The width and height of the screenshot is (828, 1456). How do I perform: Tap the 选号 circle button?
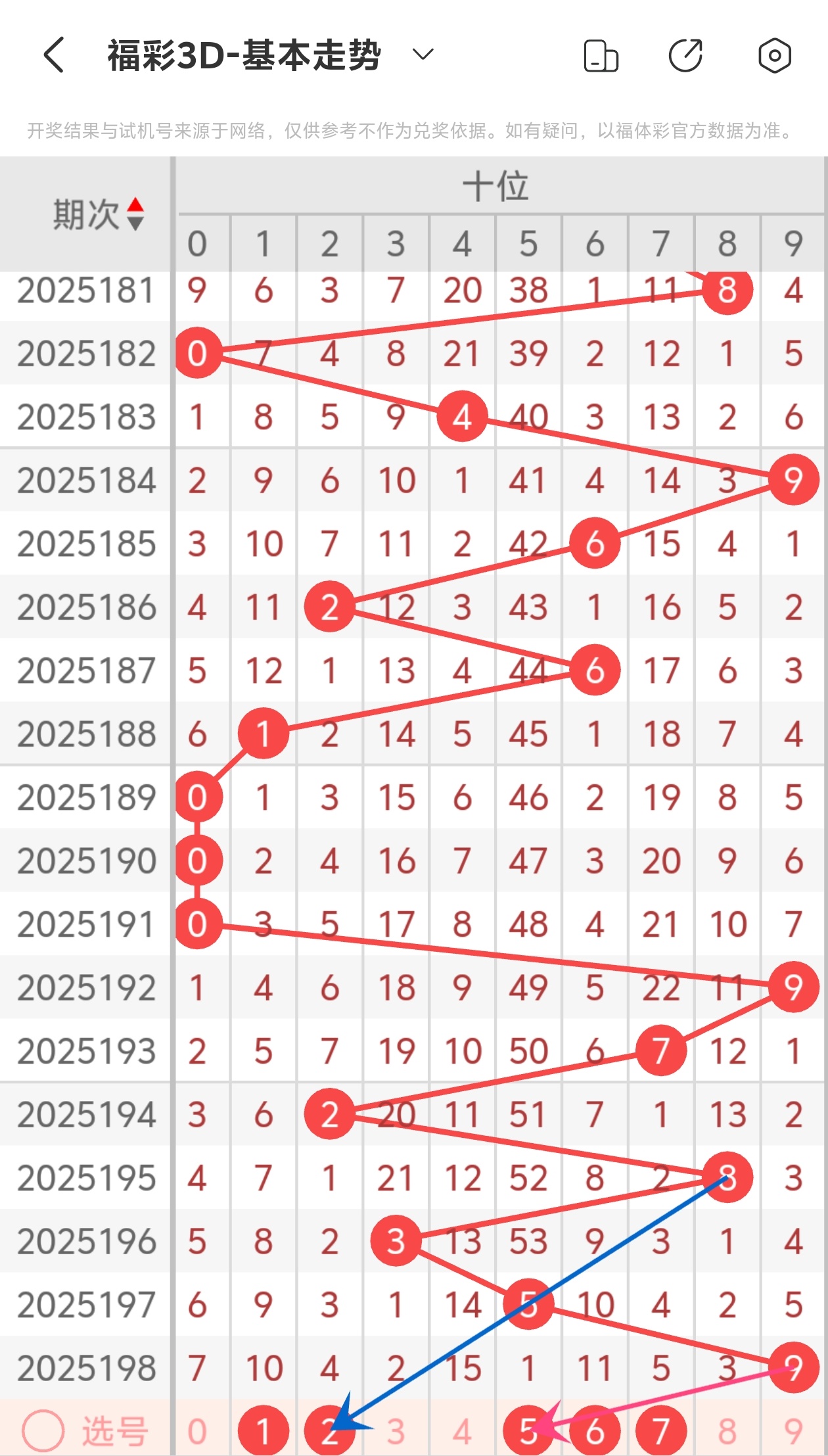[x=43, y=1430]
